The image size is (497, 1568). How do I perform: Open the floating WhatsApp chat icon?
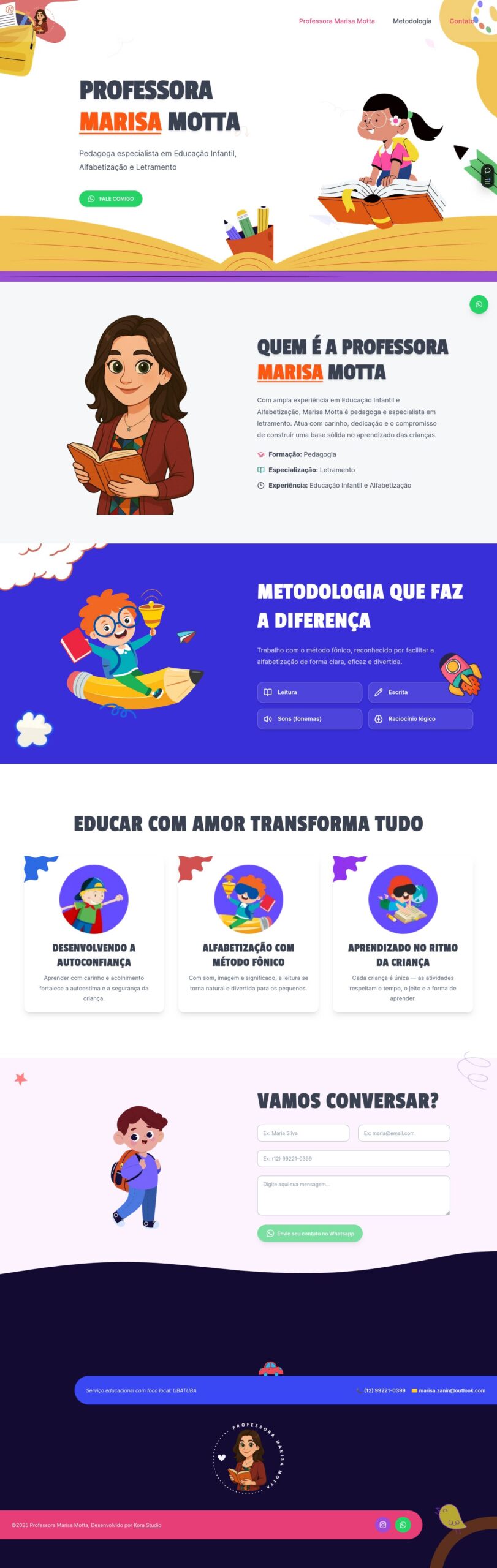pos(479,304)
